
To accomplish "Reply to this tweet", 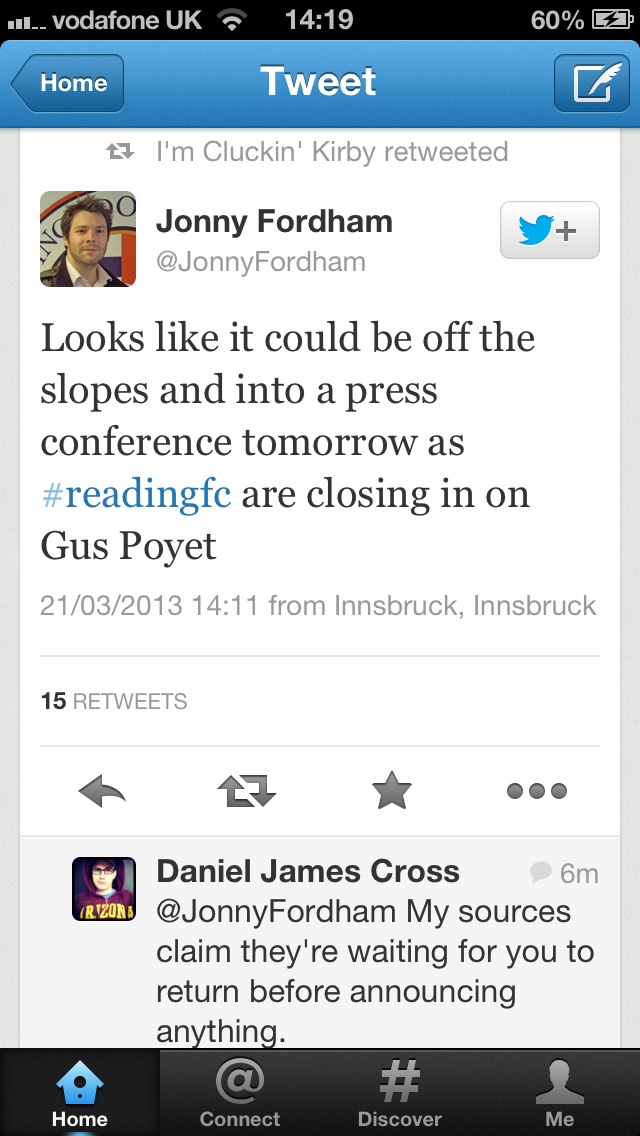I will click(x=102, y=790).
